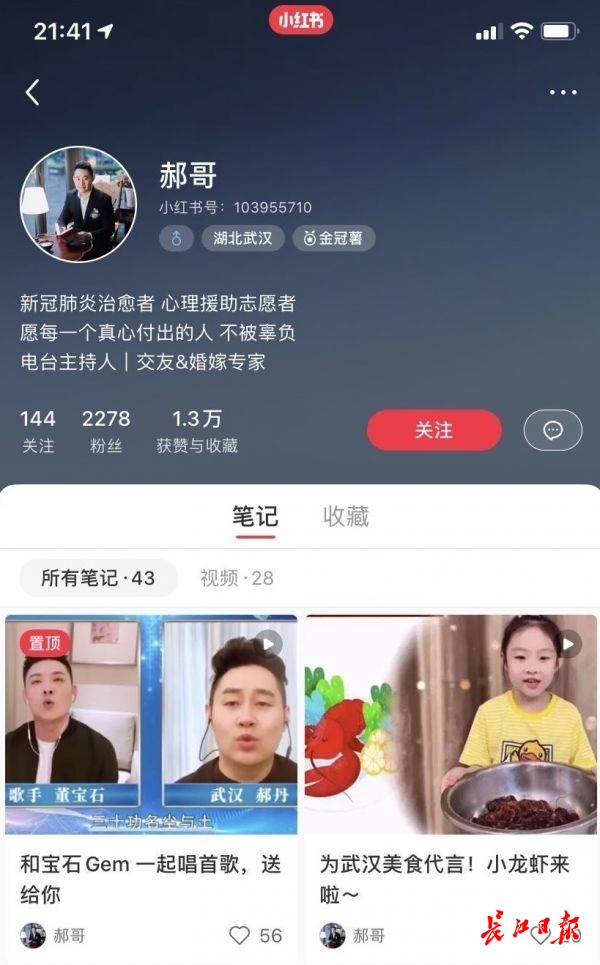Open the note 和宝石Gem一起唱首歌
600x965 pixels.
(x=151, y=725)
